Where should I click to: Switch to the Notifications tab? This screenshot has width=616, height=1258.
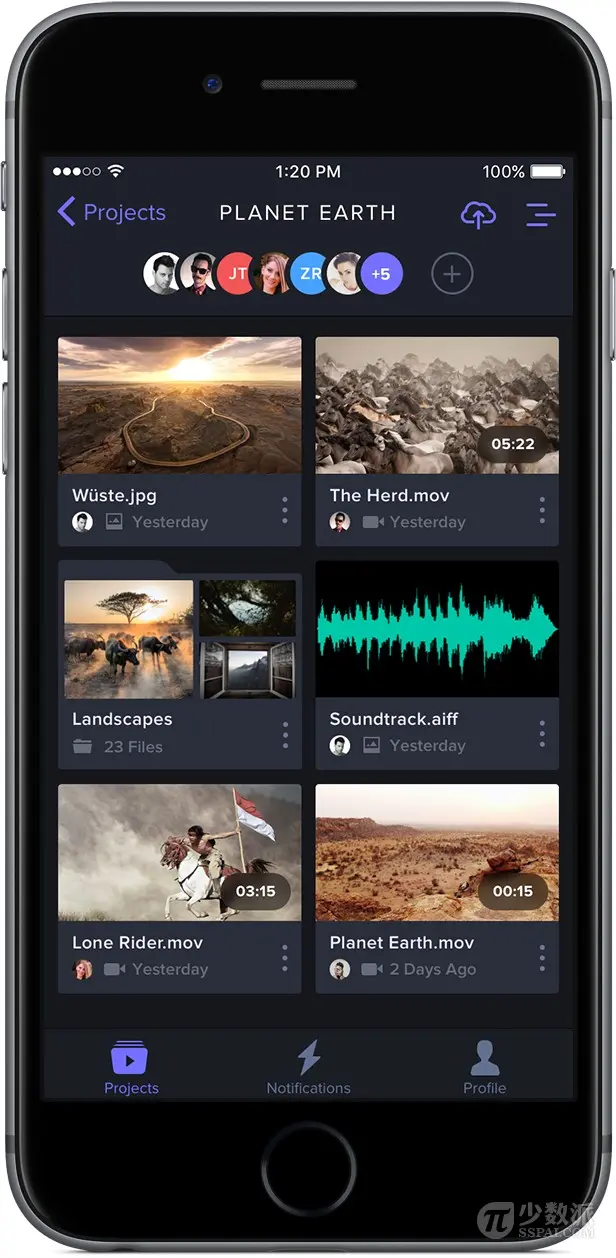[308, 1068]
